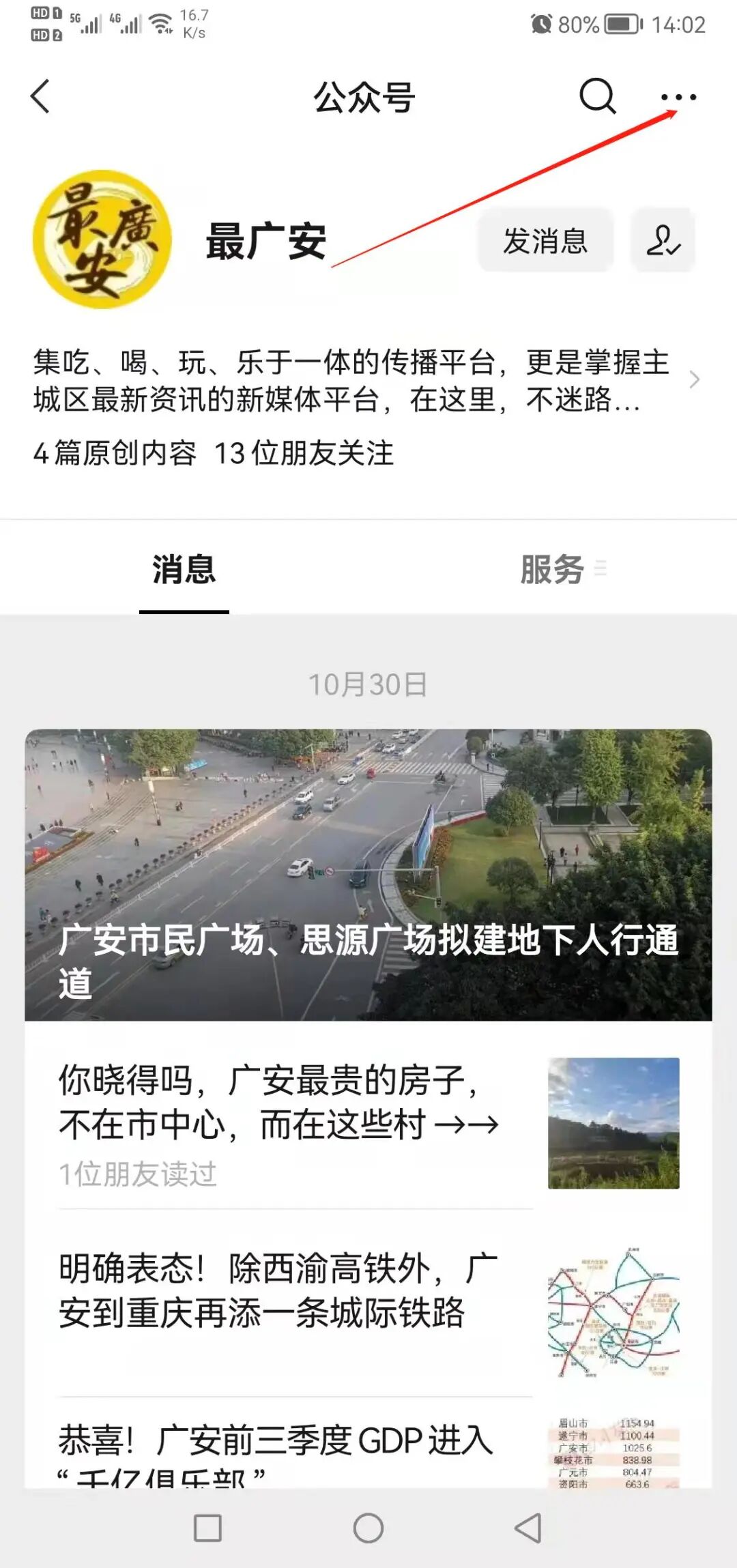Switch to the 服务 tab
The width and height of the screenshot is (737, 1568).
[553, 570]
